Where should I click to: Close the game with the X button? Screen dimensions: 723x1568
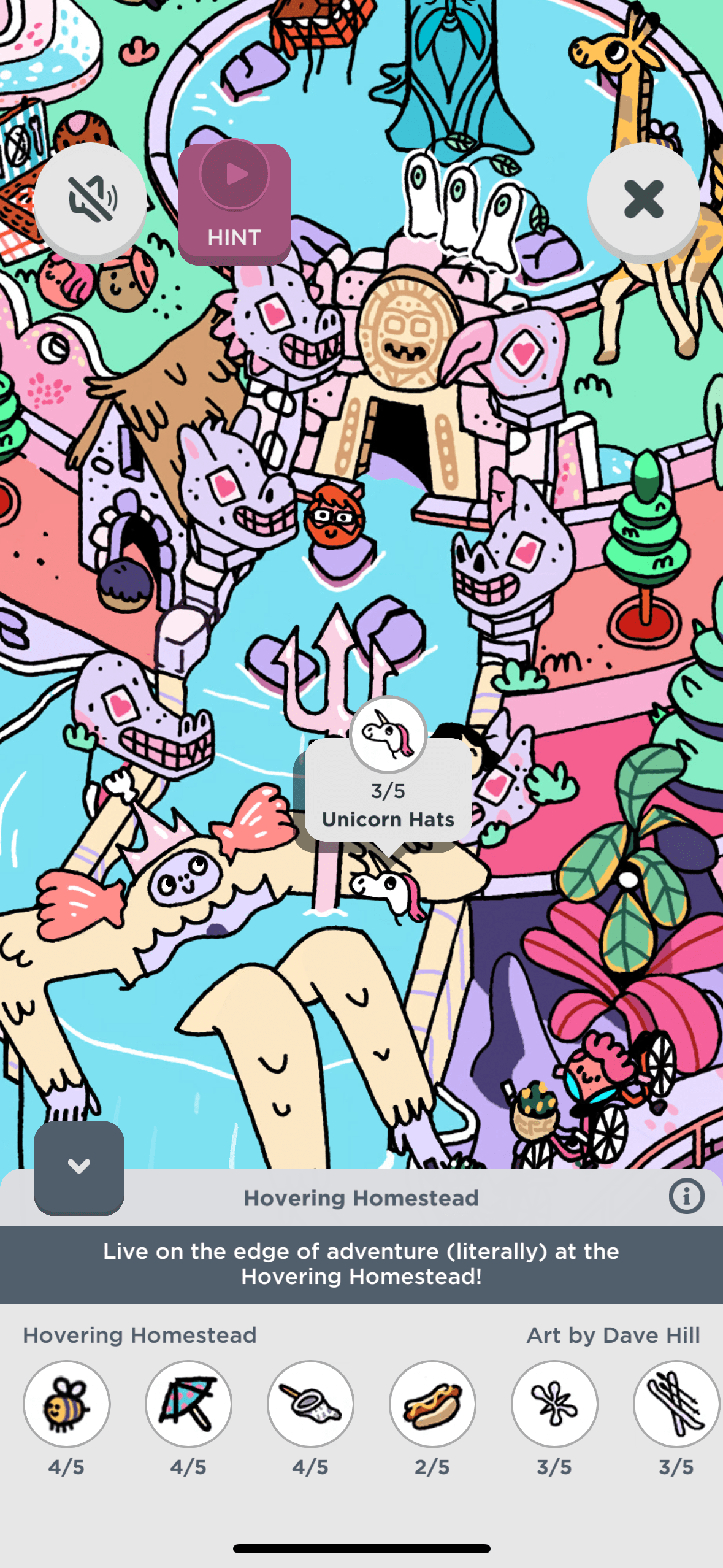(x=643, y=199)
